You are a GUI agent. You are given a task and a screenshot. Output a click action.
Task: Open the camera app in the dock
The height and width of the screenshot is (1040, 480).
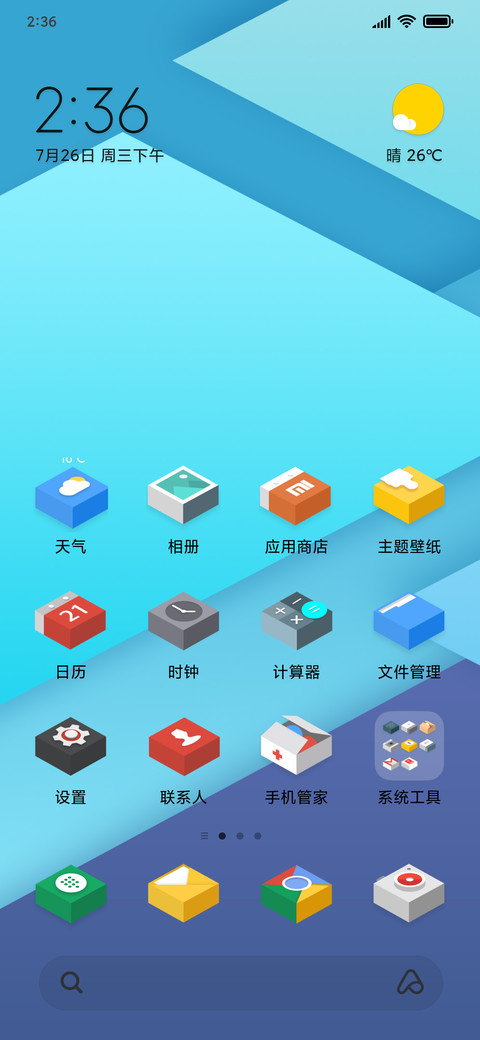coord(409,893)
